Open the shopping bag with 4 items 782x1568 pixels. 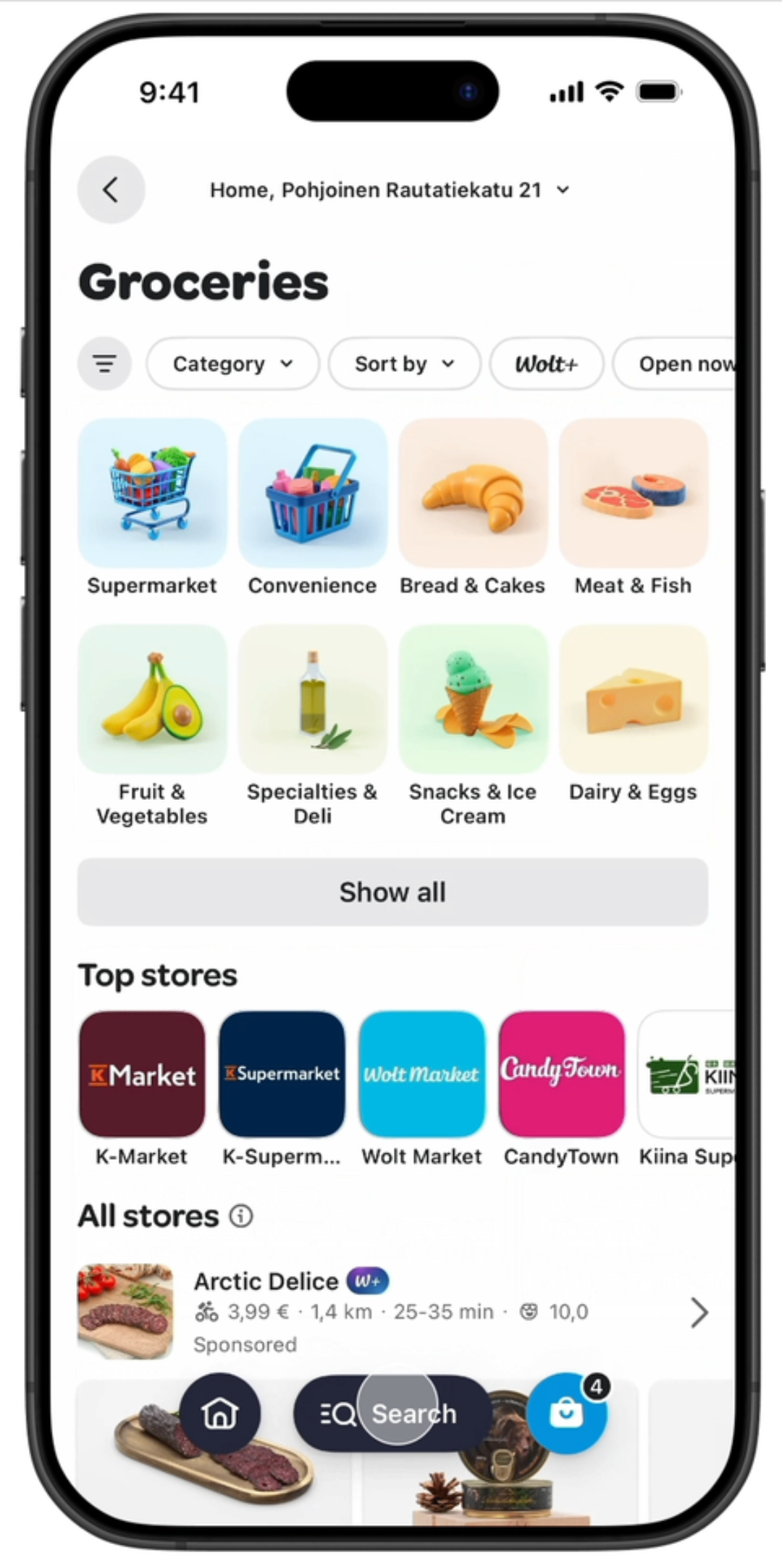[567, 1413]
